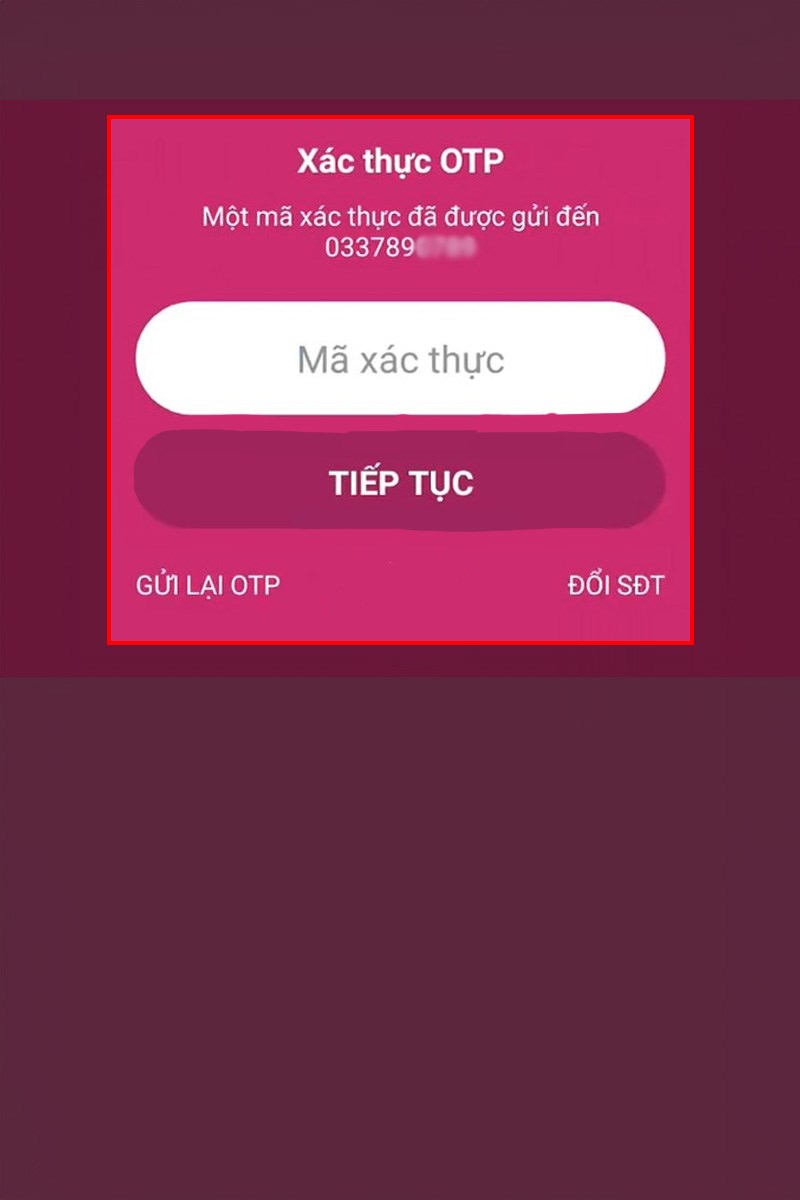This screenshot has height=1200, width=800.
Task: Select ĐỔI SĐT to change phone number
Action: click(x=614, y=586)
